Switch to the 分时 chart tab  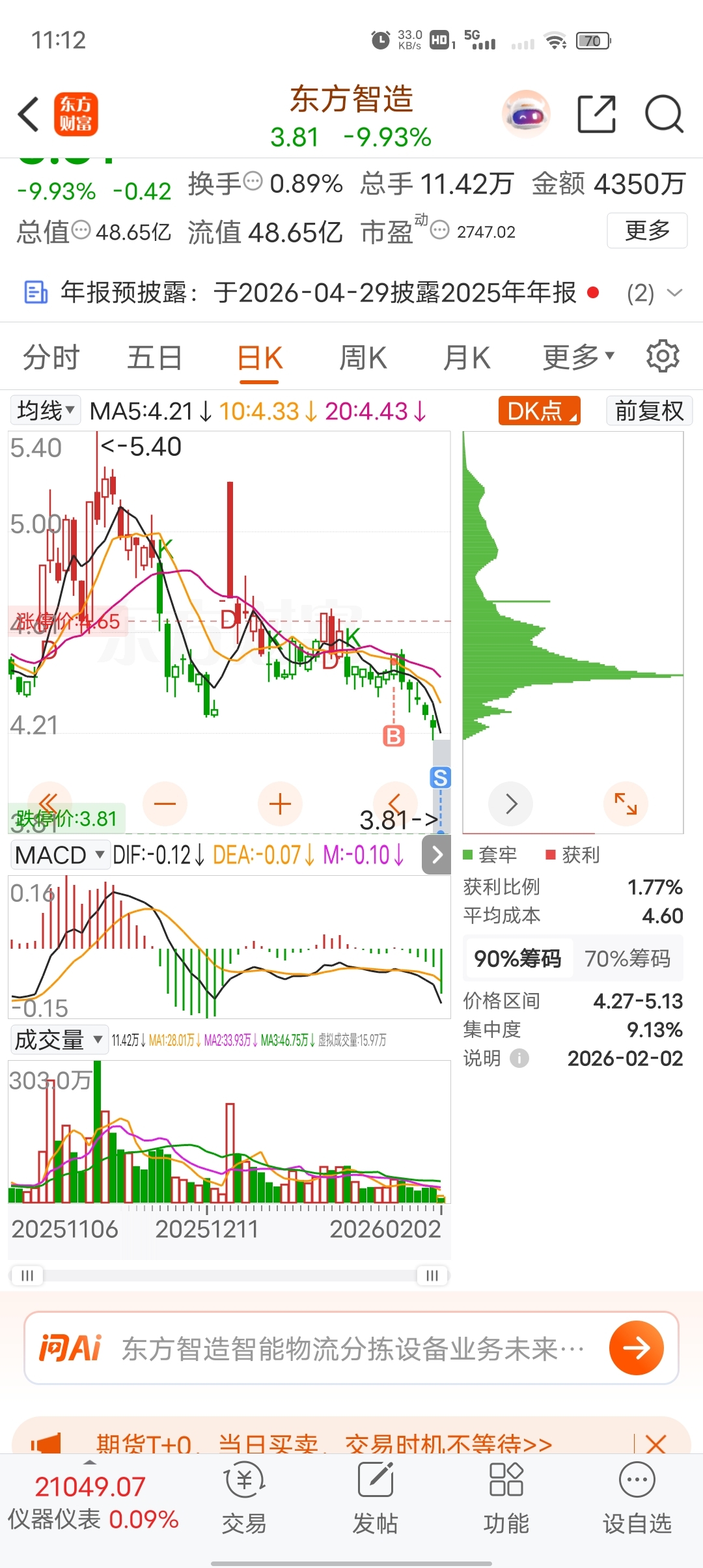tap(51, 357)
